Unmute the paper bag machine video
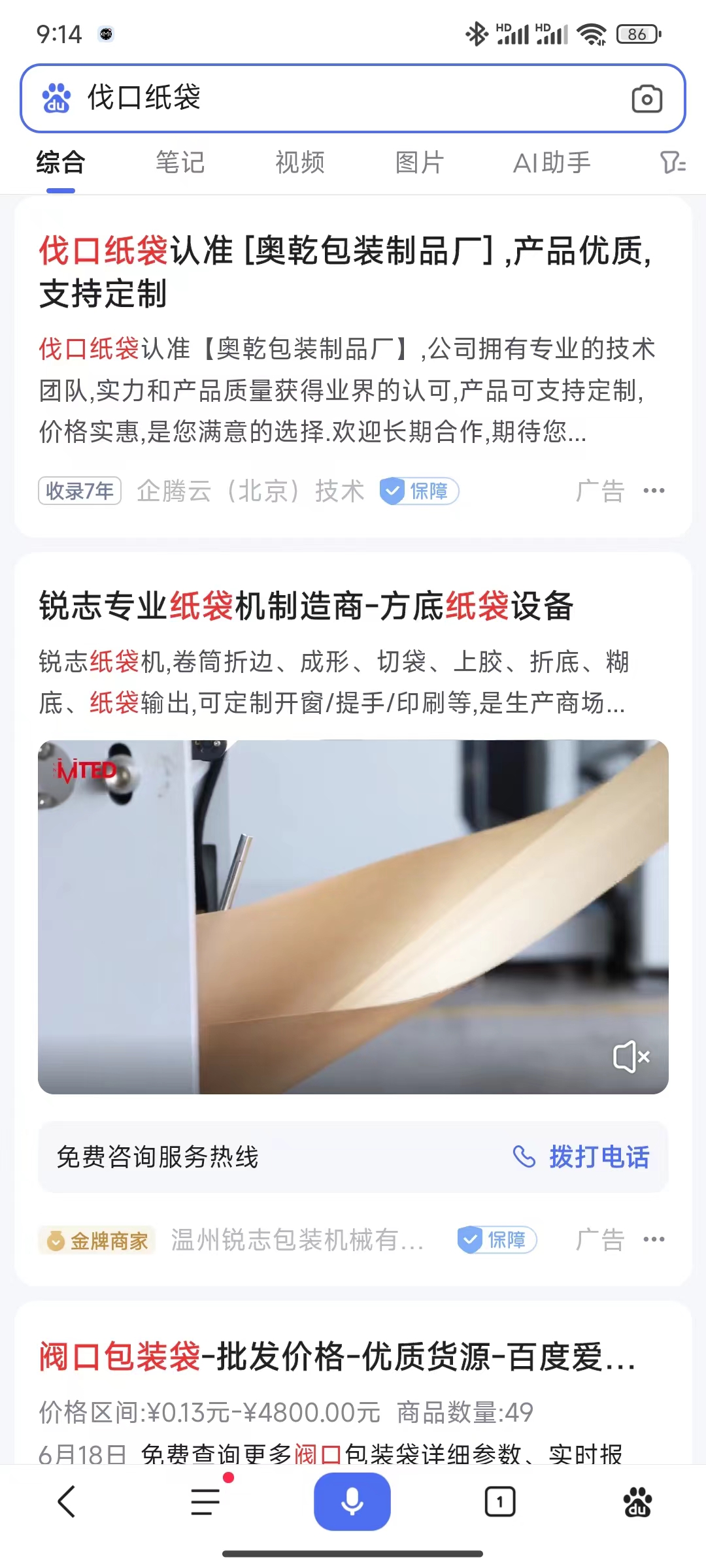The width and height of the screenshot is (706, 1568). [631, 1056]
